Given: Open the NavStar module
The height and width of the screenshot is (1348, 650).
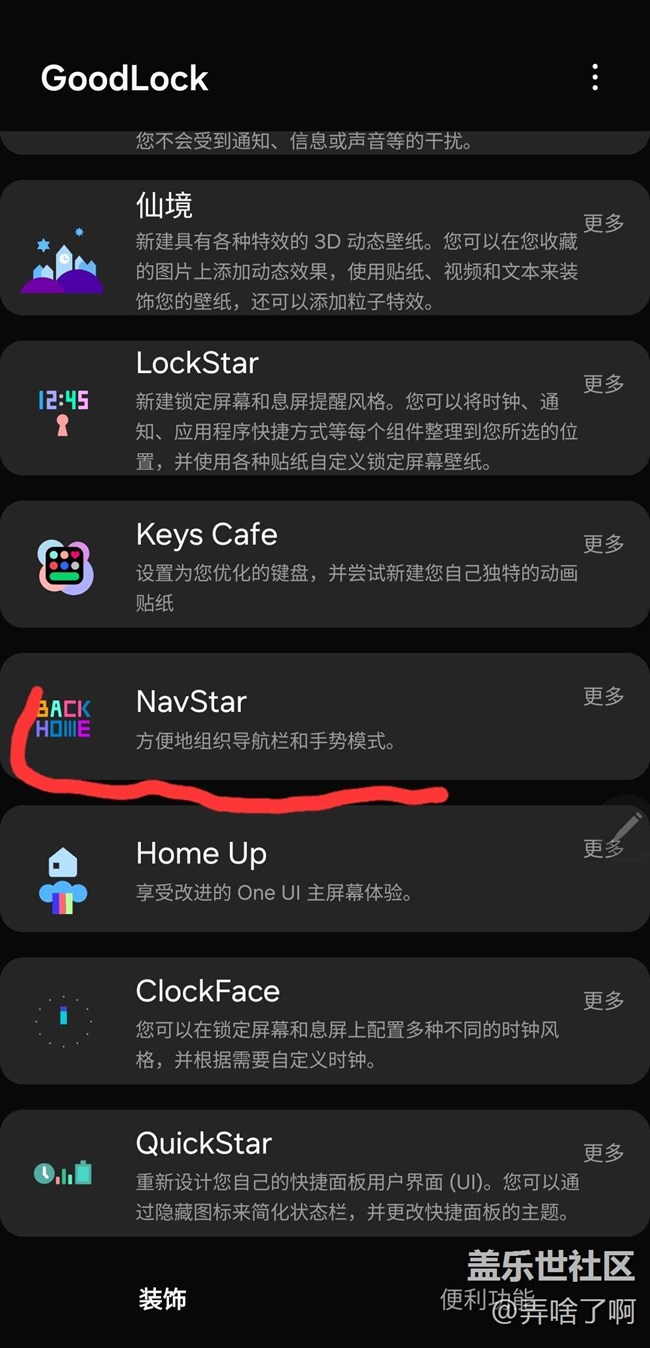Looking at the screenshot, I should [x=300, y=718].
